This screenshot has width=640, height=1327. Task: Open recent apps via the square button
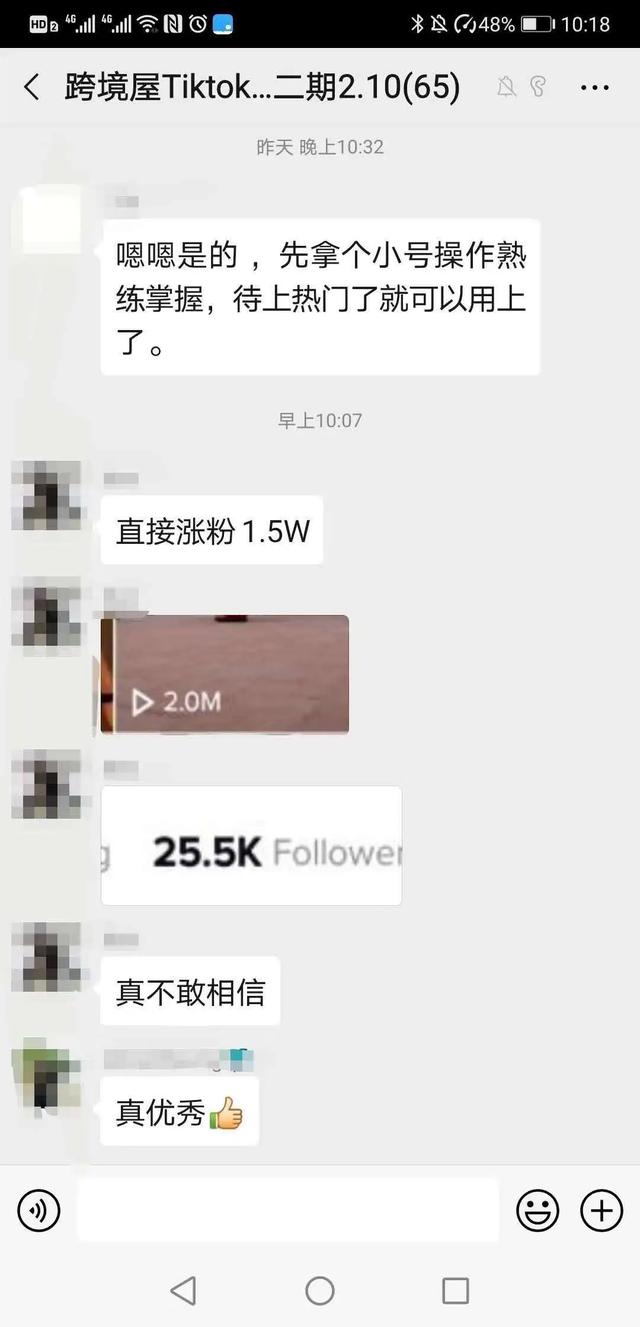(455, 1291)
